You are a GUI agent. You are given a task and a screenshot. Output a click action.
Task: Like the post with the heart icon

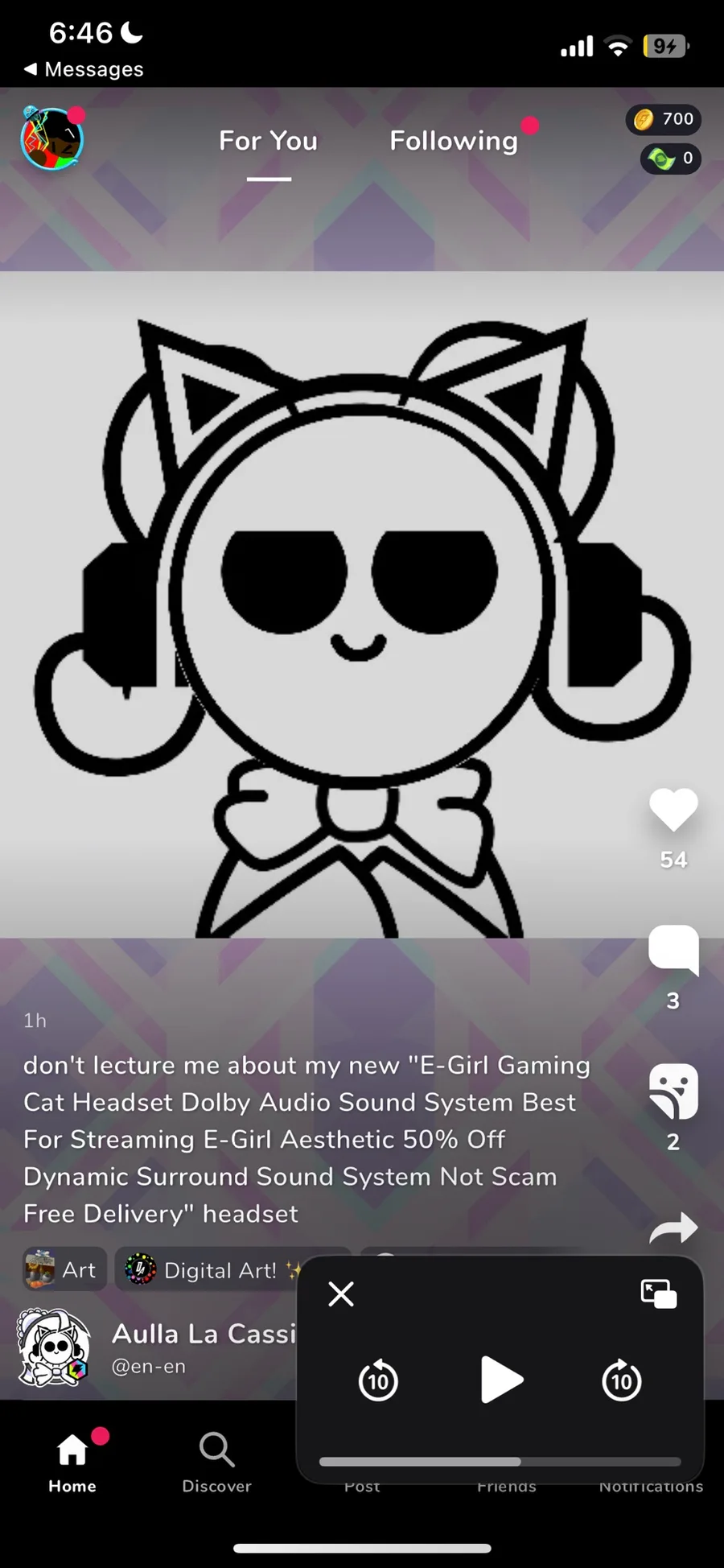[673, 810]
